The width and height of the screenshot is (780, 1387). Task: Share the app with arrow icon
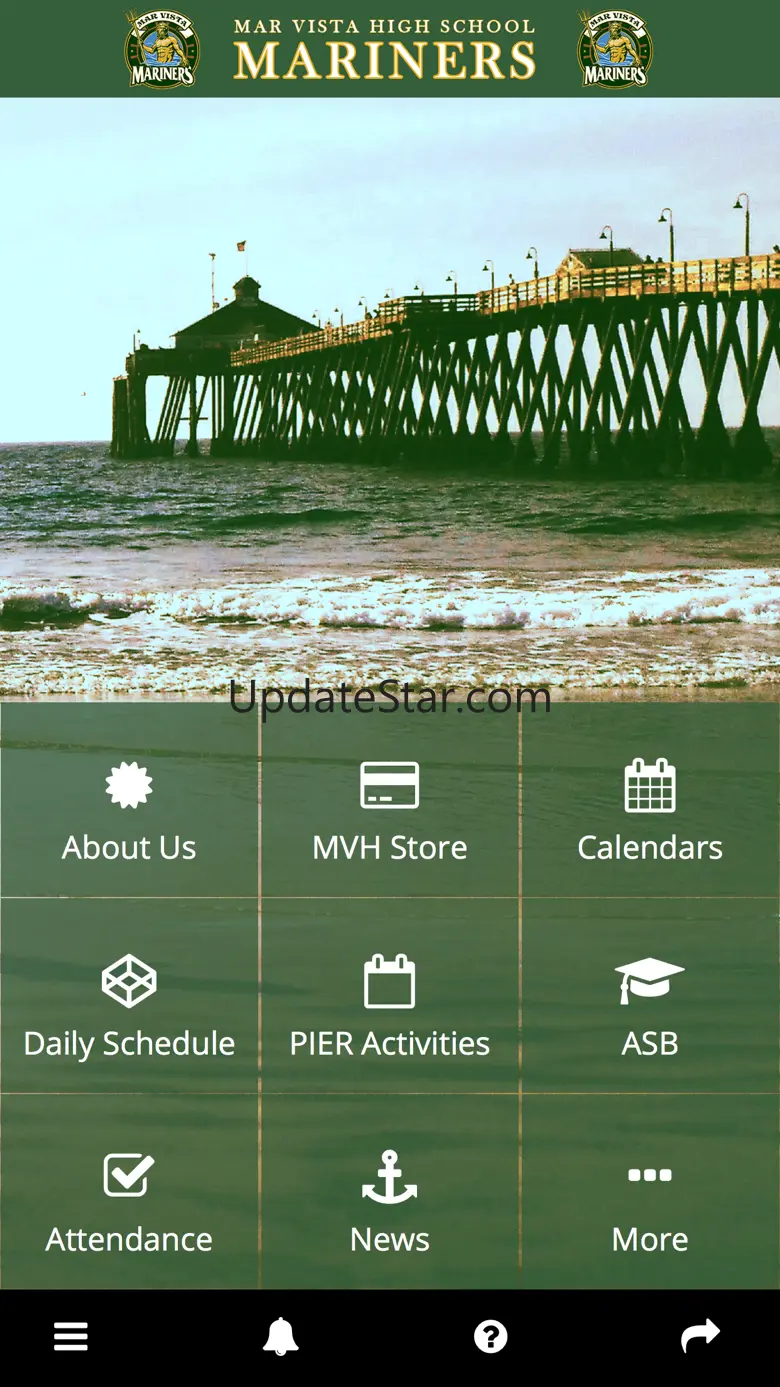click(x=700, y=1335)
